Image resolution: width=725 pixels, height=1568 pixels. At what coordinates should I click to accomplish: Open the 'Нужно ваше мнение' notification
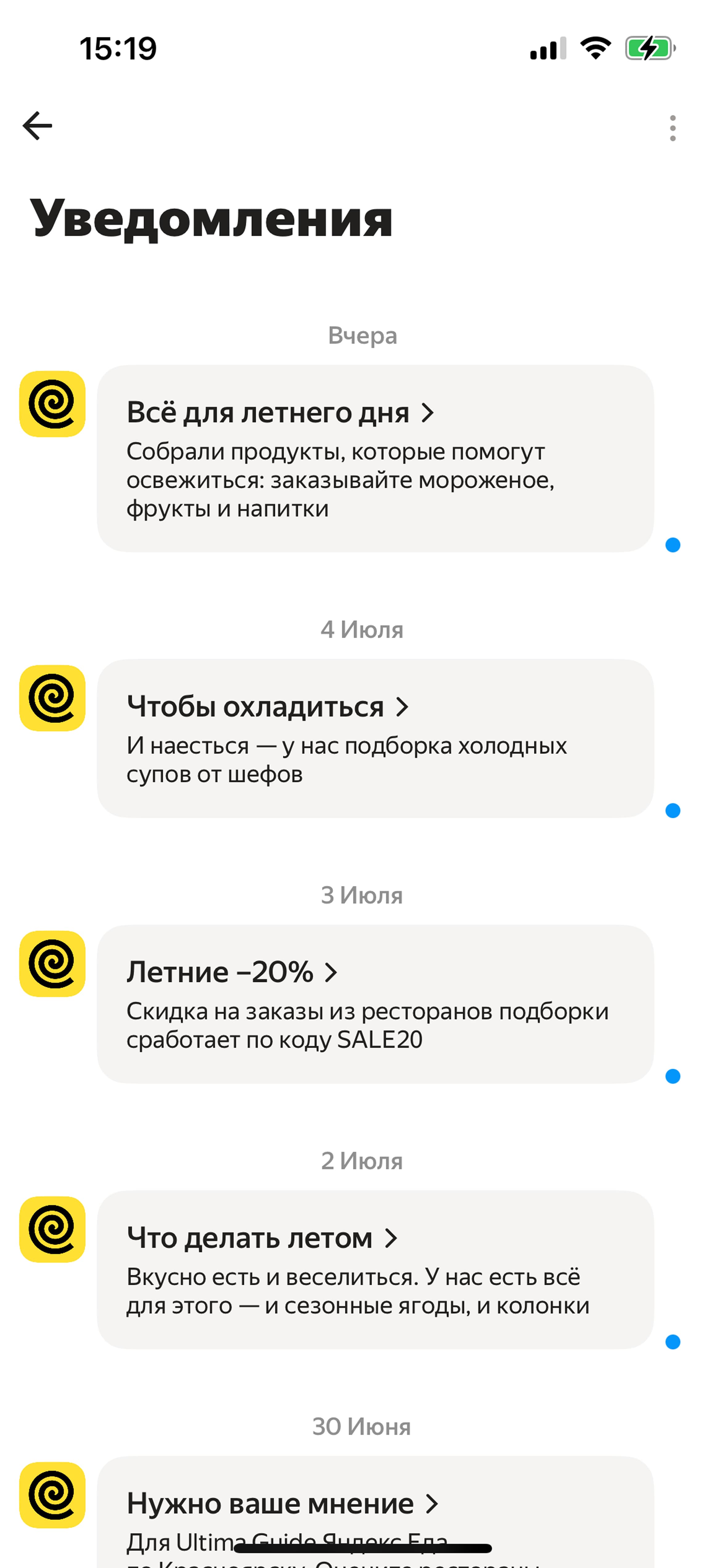tap(375, 1511)
